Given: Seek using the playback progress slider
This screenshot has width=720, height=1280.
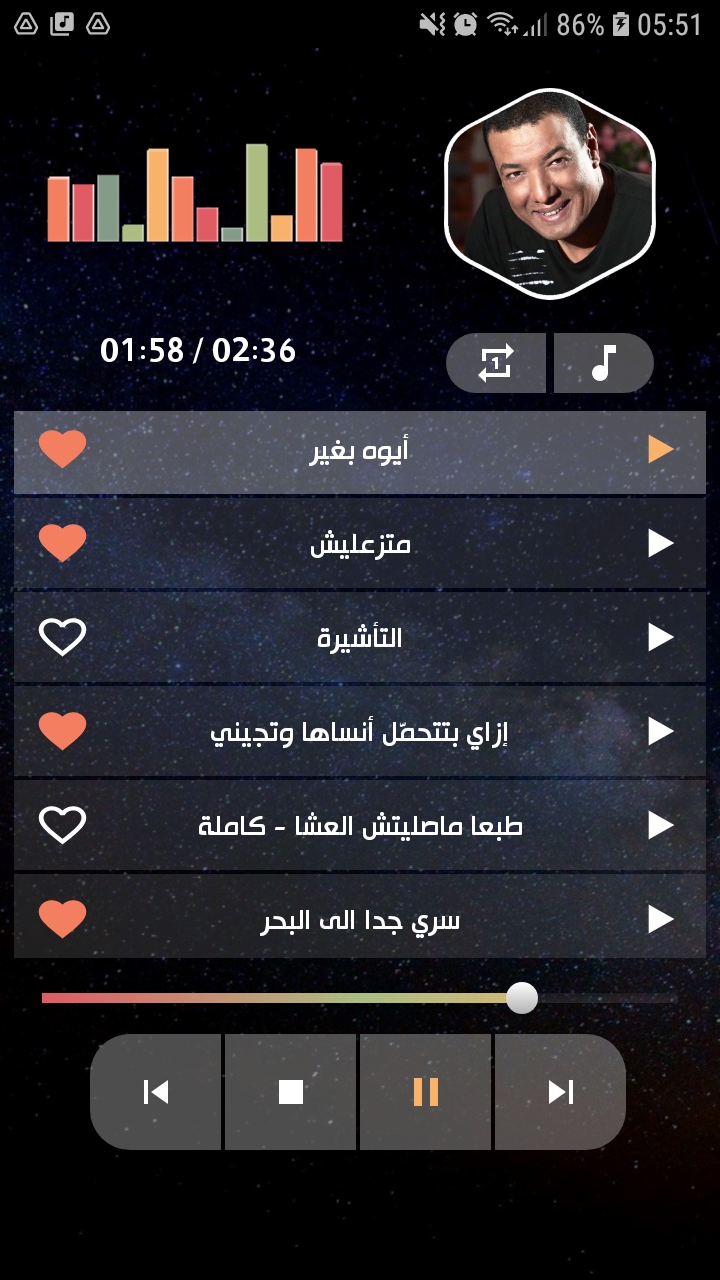Looking at the screenshot, I should 360,998.
